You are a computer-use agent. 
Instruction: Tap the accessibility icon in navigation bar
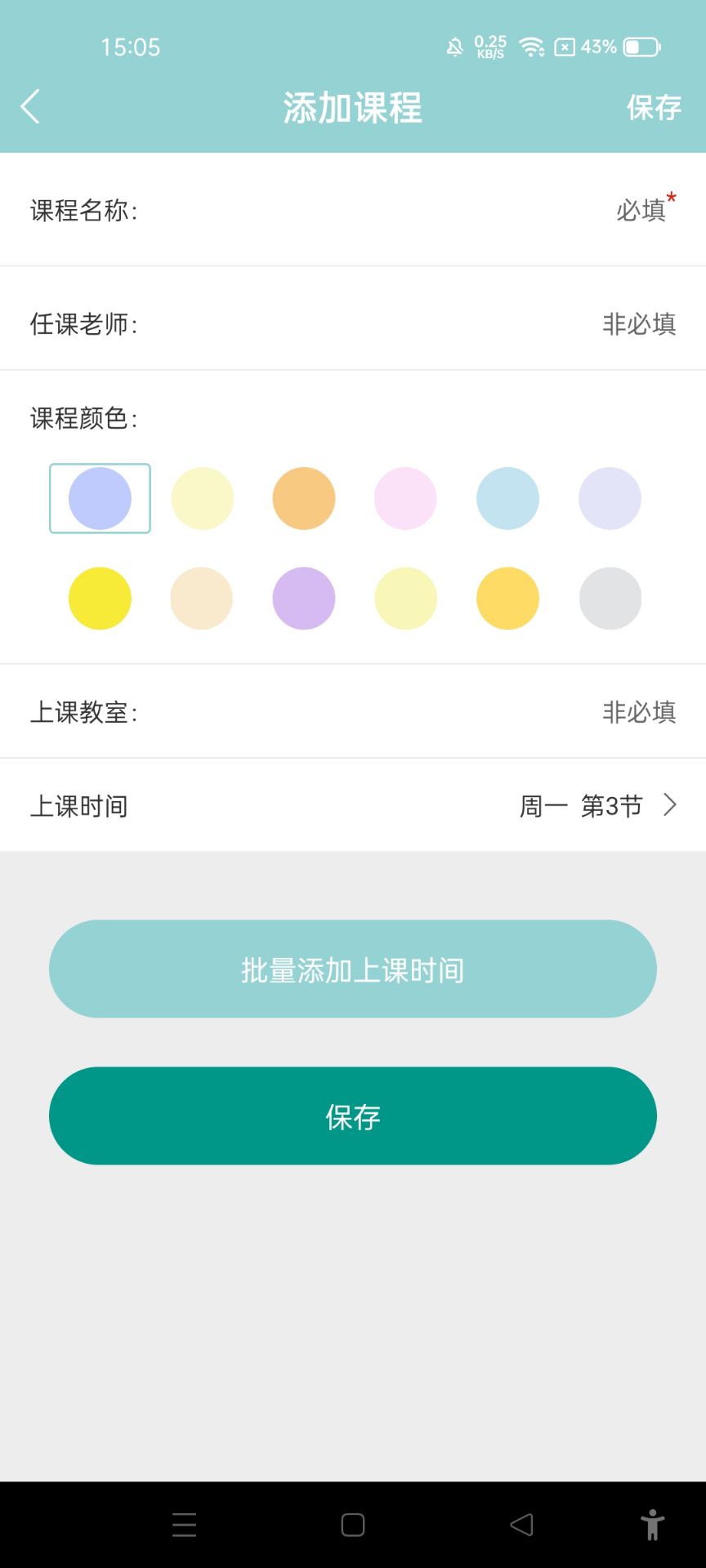(653, 1524)
